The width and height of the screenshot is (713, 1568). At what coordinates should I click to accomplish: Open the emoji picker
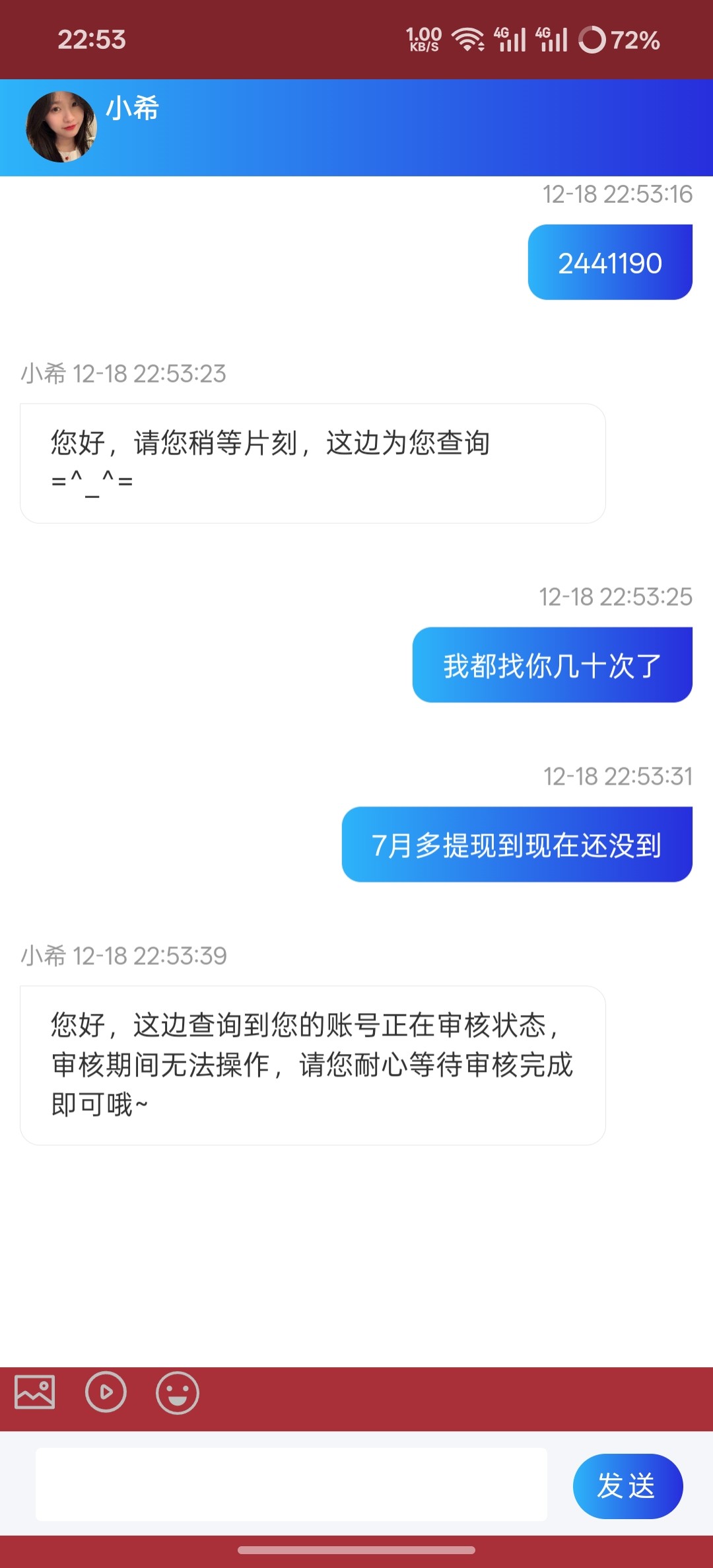point(177,1392)
